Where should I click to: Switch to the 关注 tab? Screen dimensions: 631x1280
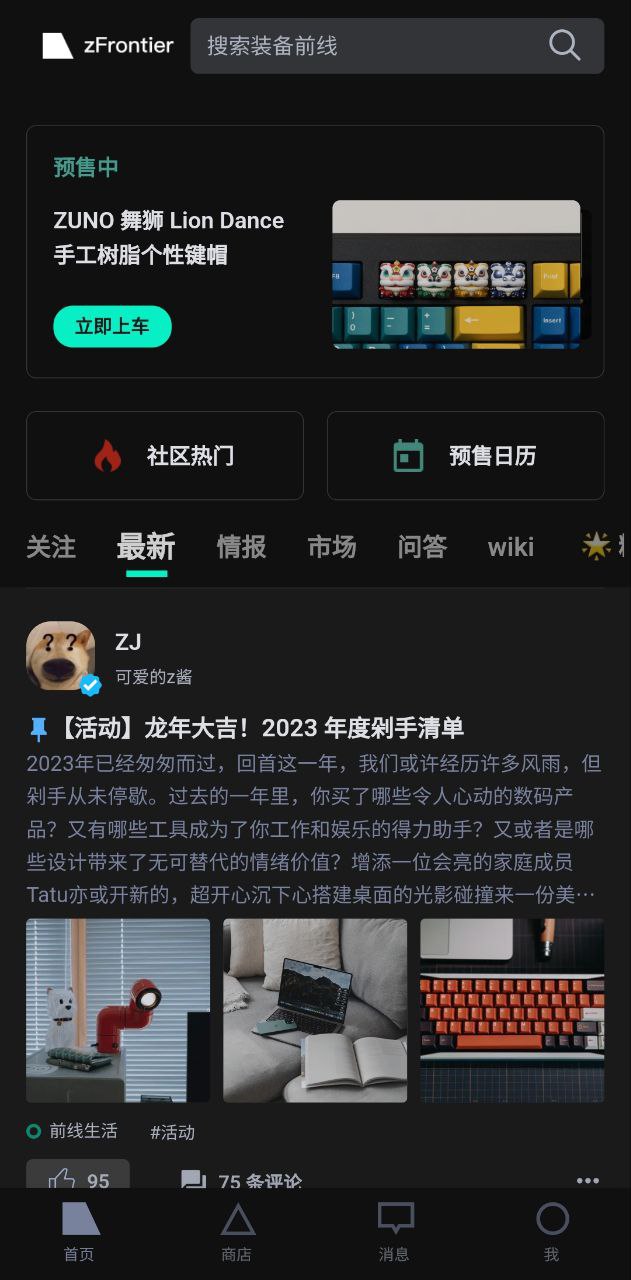[51, 547]
